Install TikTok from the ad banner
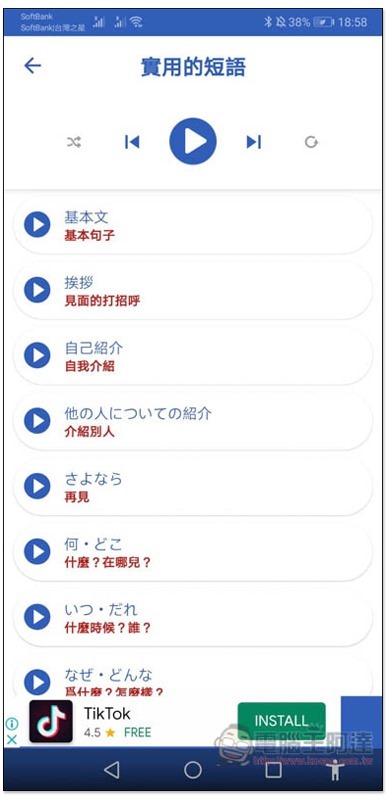The image size is (386, 800). click(281, 720)
